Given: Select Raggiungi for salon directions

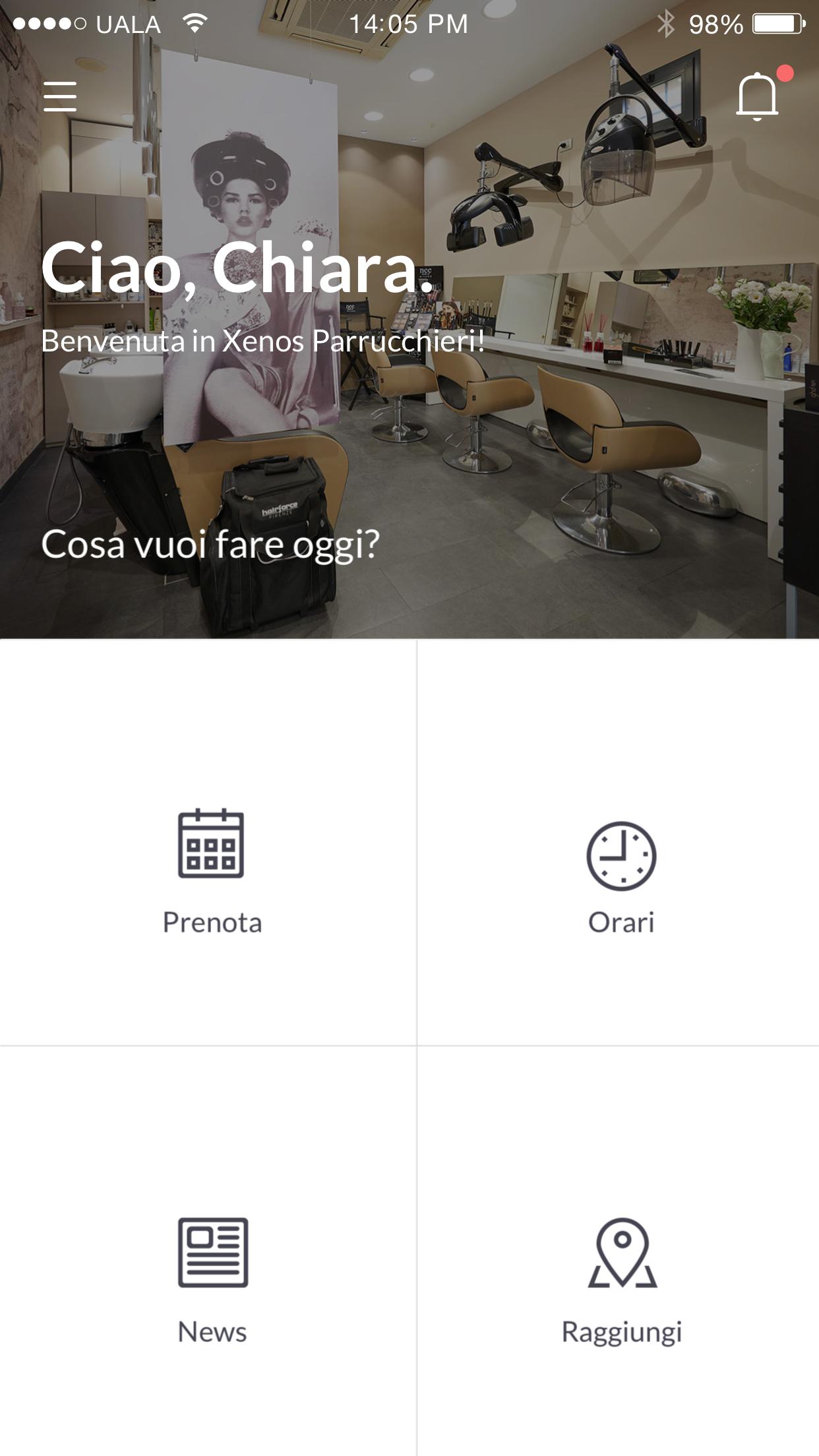Looking at the screenshot, I should (621, 1281).
